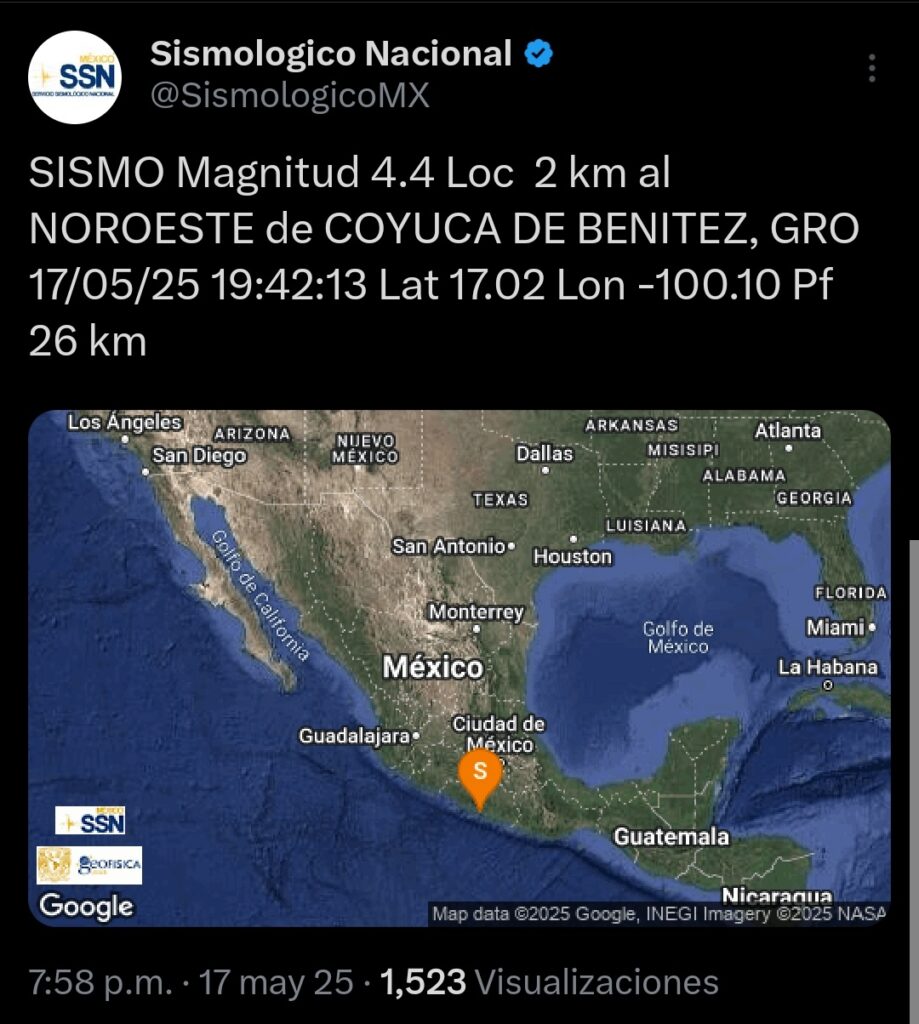
Task: View the tweet's 1,523 Visualizaciones
Action: coord(549,982)
